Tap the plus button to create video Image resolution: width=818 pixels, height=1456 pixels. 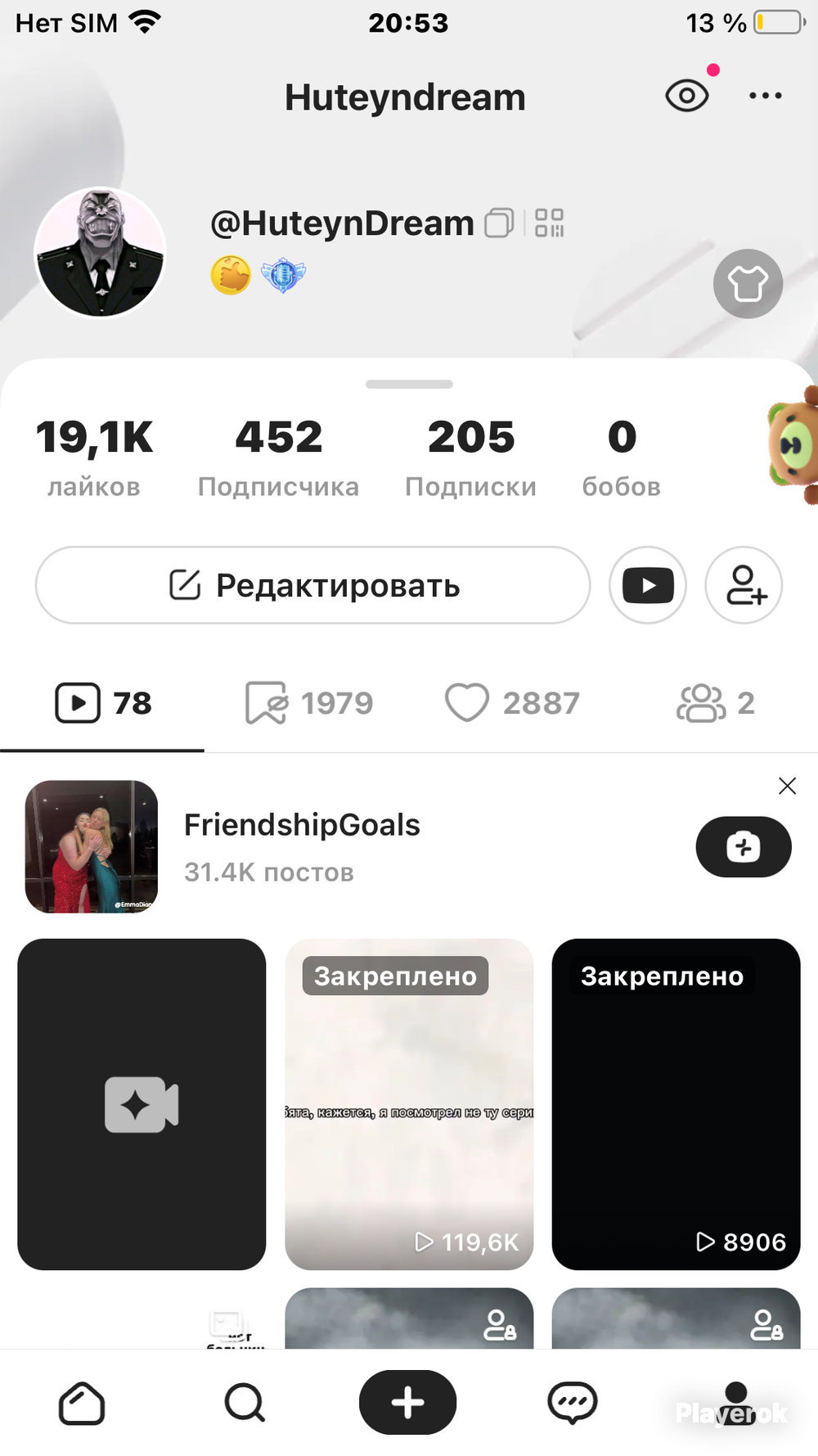click(407, 1402)
